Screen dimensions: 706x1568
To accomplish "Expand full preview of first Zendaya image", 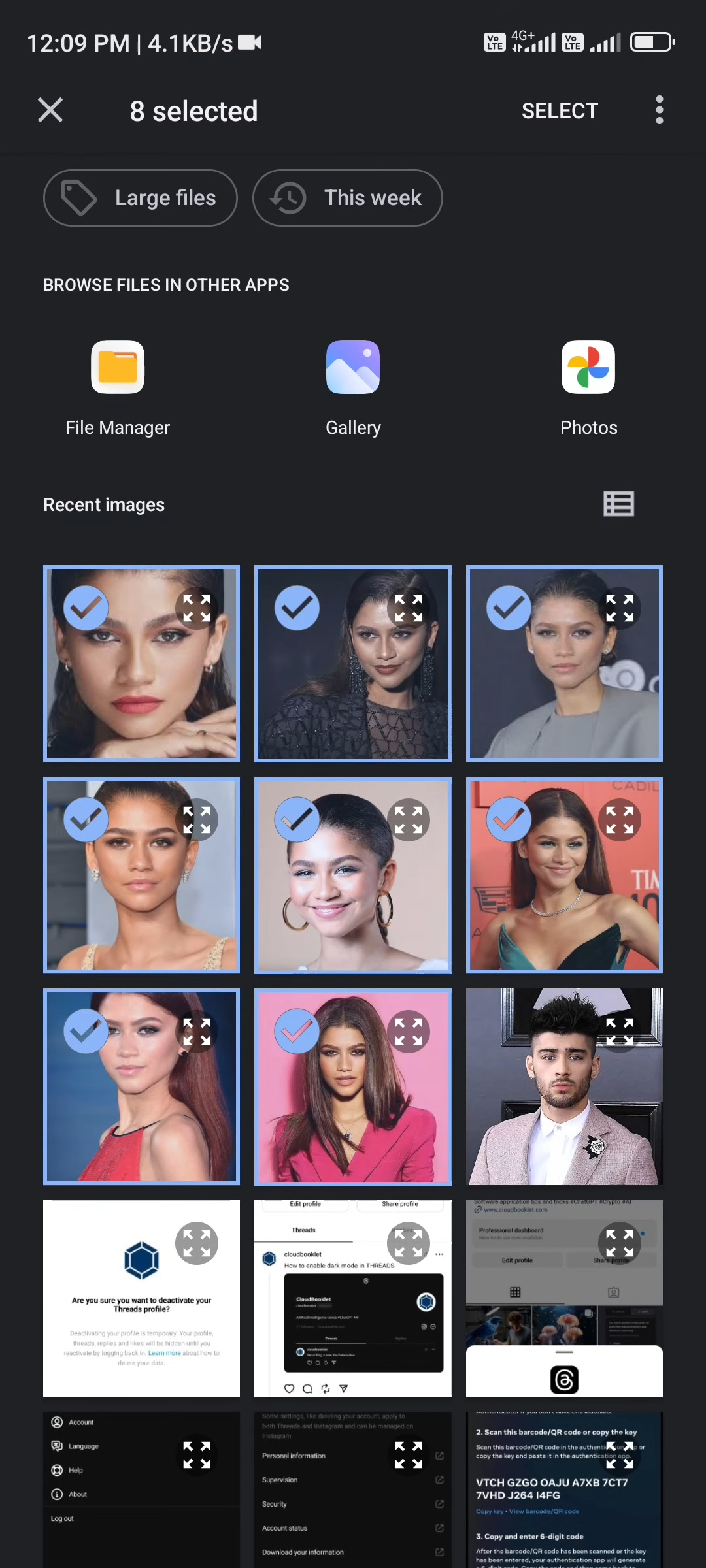I will pos(197,608).
